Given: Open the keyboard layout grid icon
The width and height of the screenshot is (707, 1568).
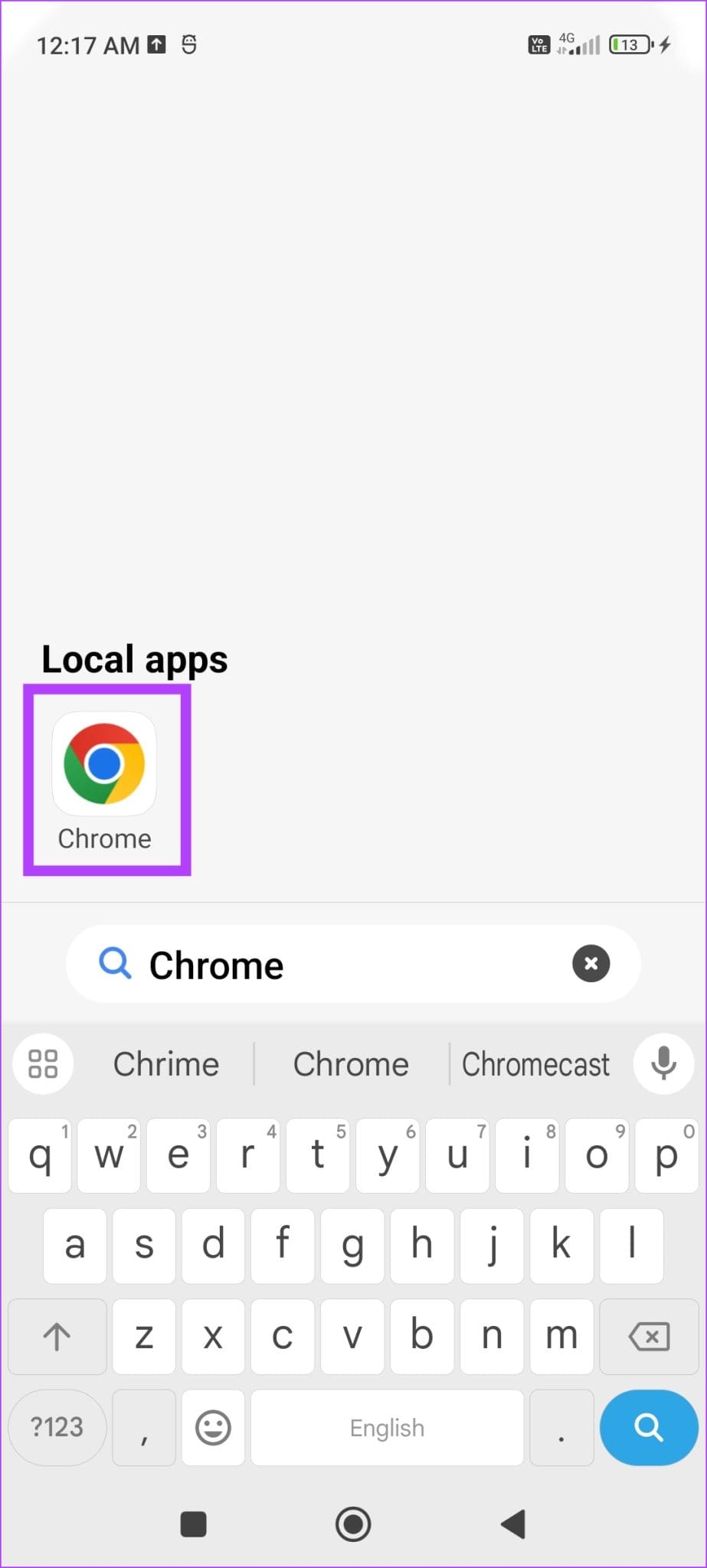Looking at the screenshot, I should pos(43,1063).
